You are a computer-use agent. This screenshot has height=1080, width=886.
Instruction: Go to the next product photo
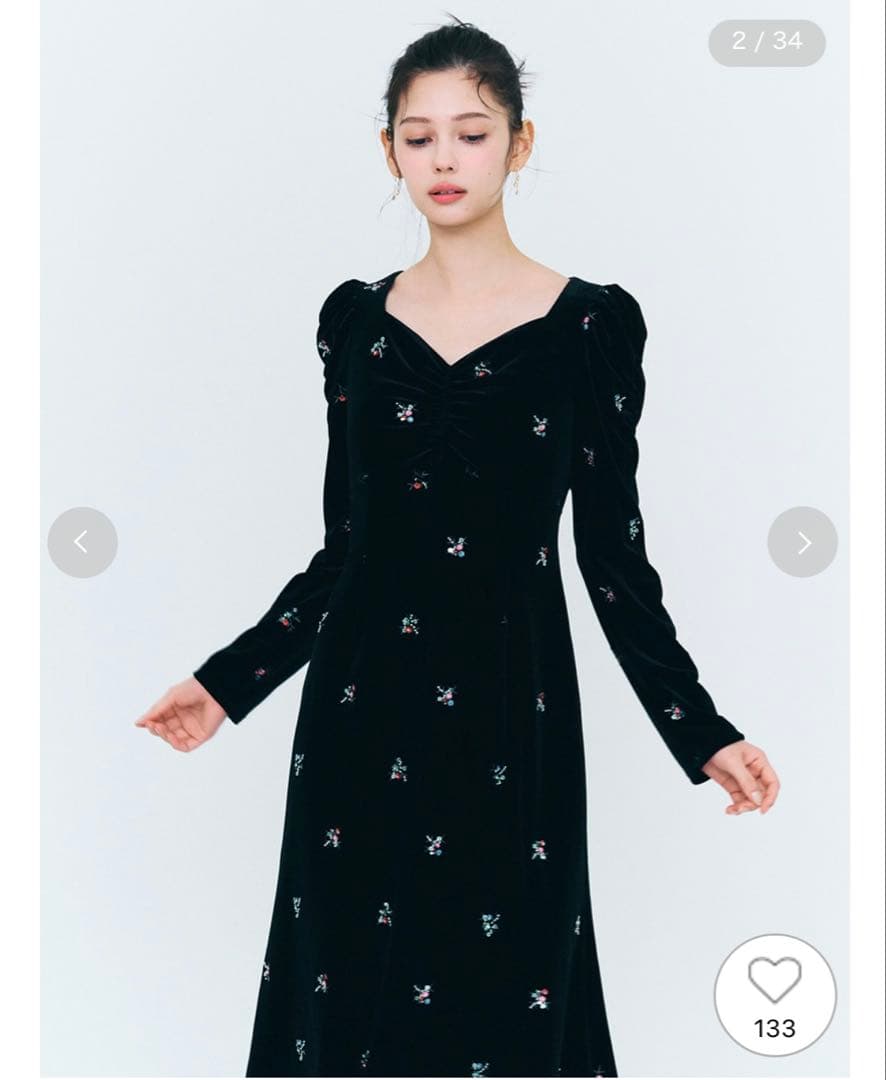pos(802,542)
